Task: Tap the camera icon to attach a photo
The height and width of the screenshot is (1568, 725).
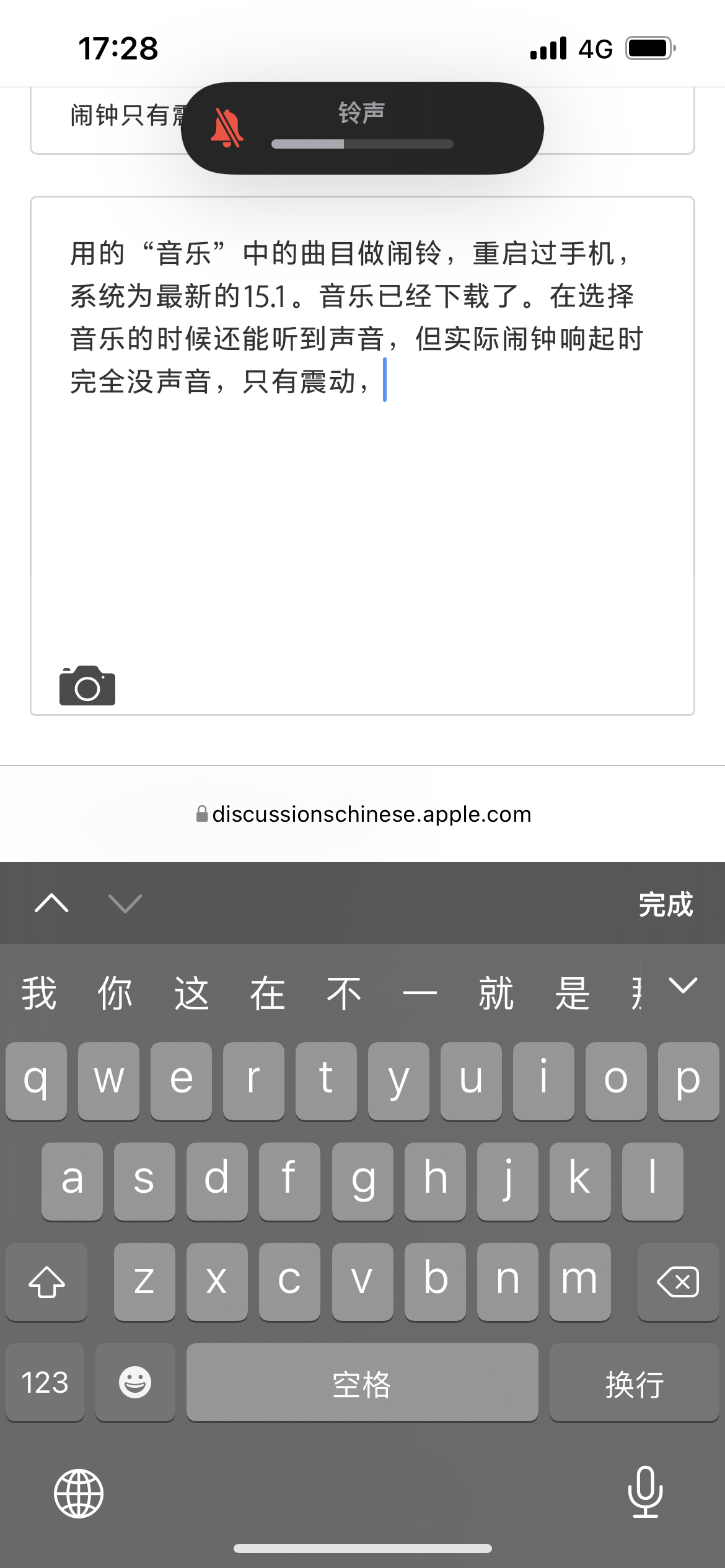Action: [87, 686]
